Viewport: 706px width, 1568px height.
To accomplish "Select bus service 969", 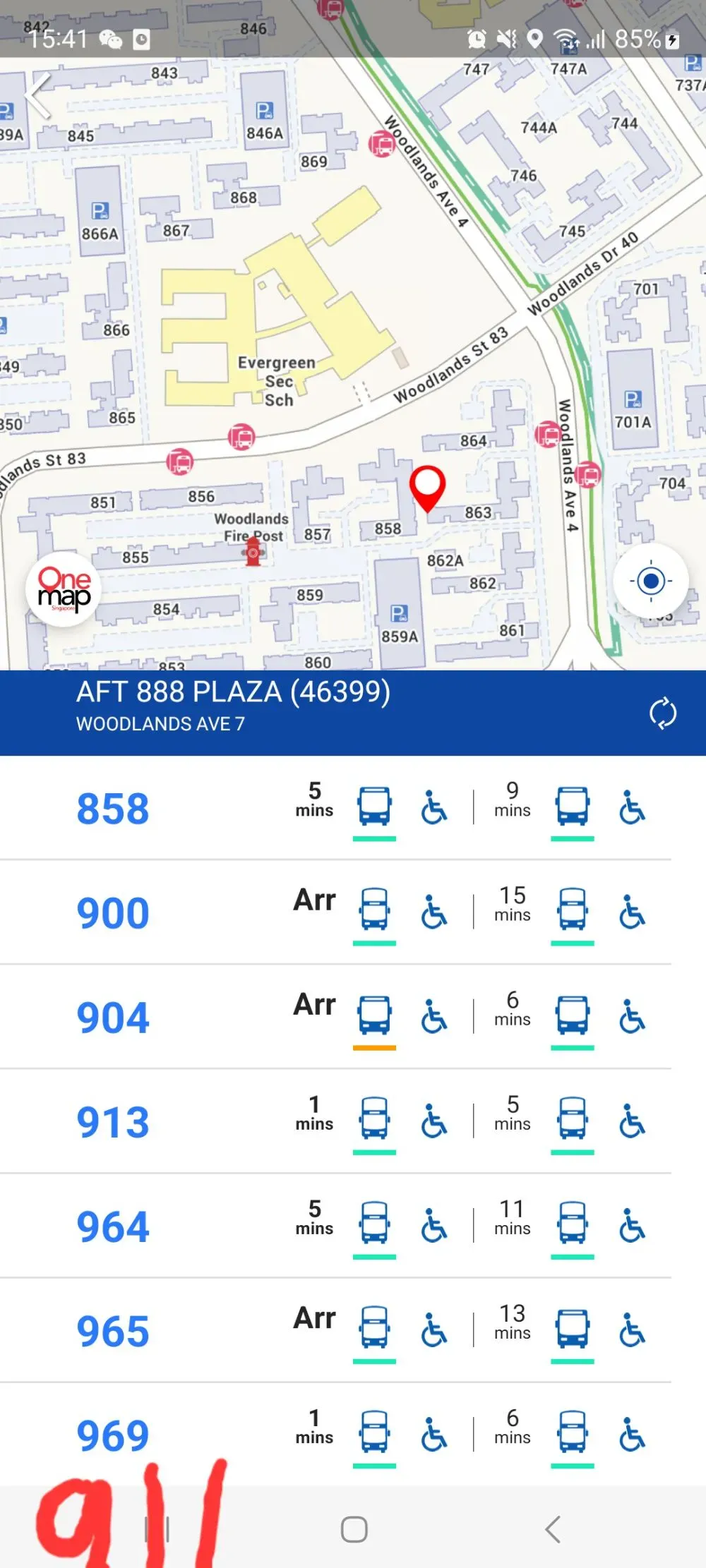I will 335,1435.
